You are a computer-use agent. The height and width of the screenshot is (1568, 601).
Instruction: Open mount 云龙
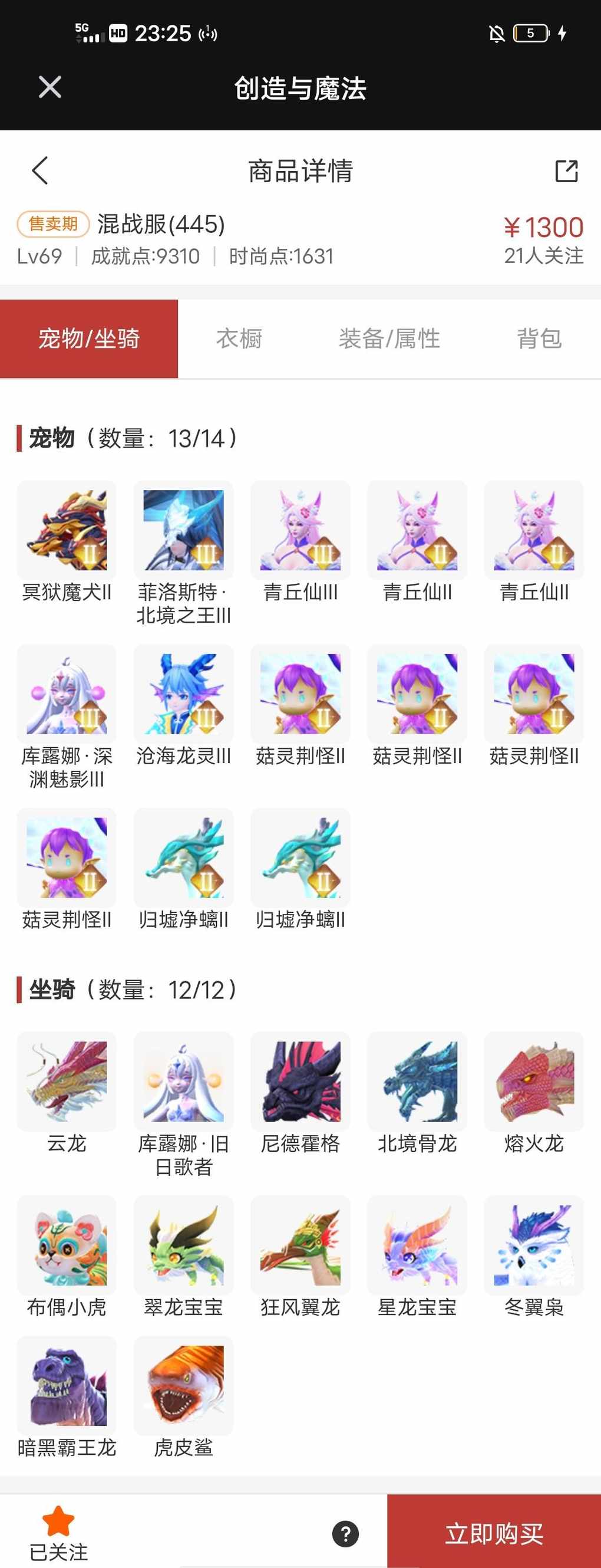67,1082
